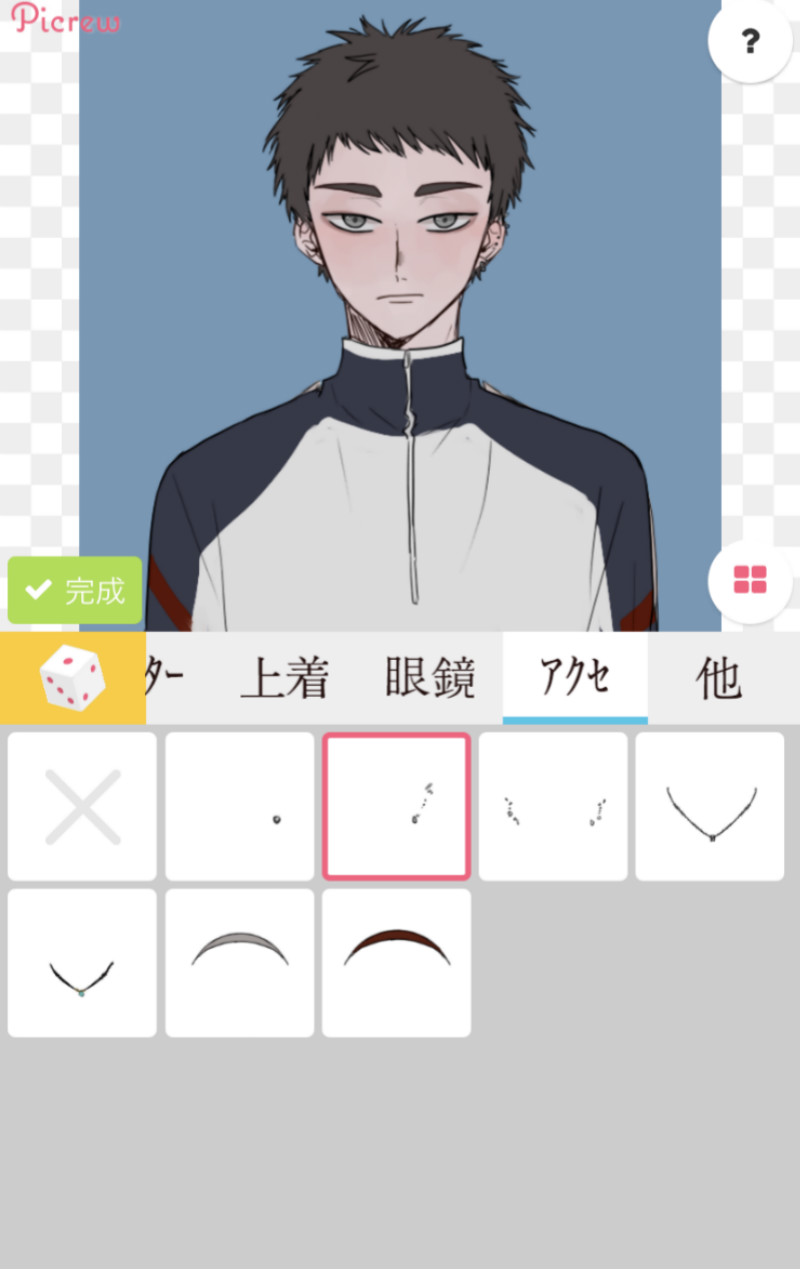Image resolution: width=800 pixels, height=1269 pixels.
Task: Select the アクセ tab
Action: pyautogui.click(x=575, y=678)
